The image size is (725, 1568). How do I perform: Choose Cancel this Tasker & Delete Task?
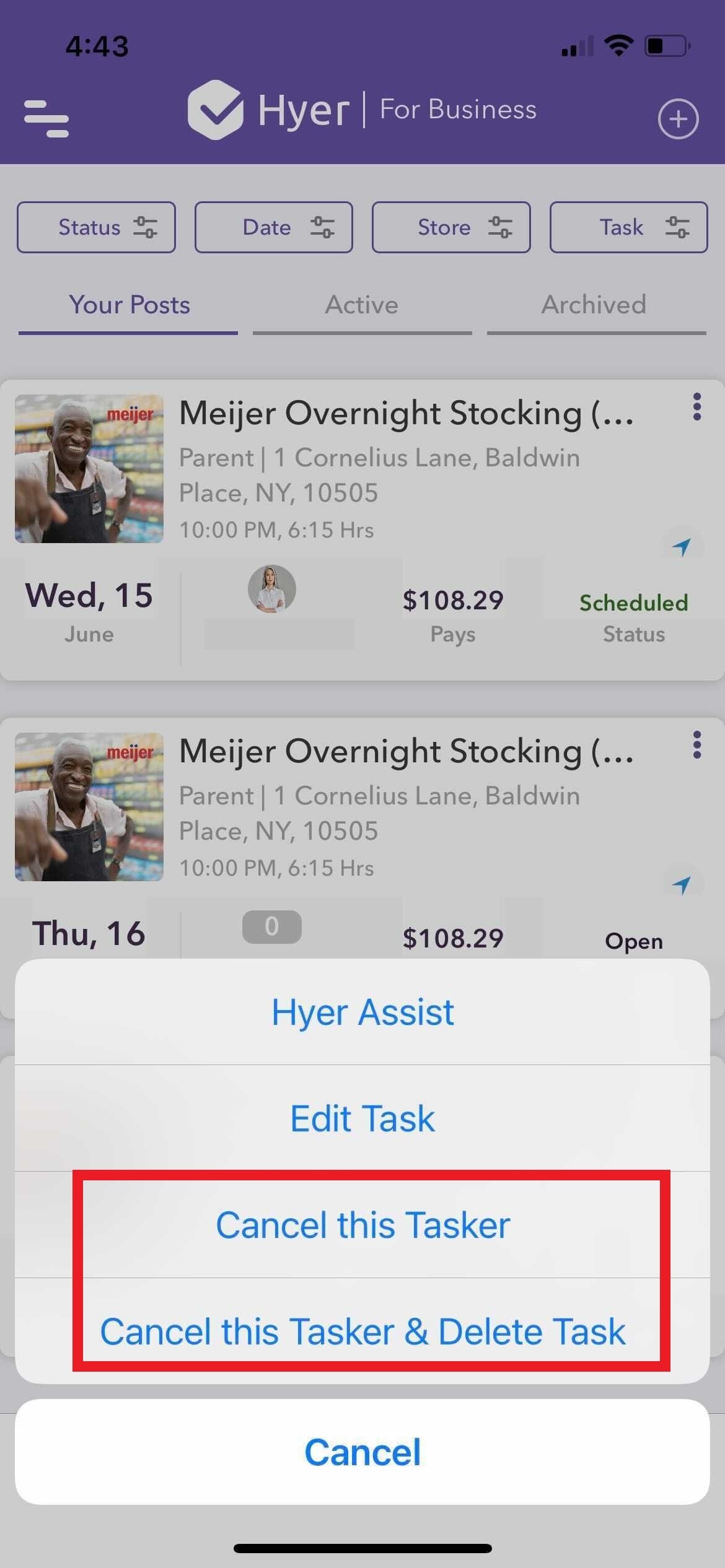[x=362, y=1331]
